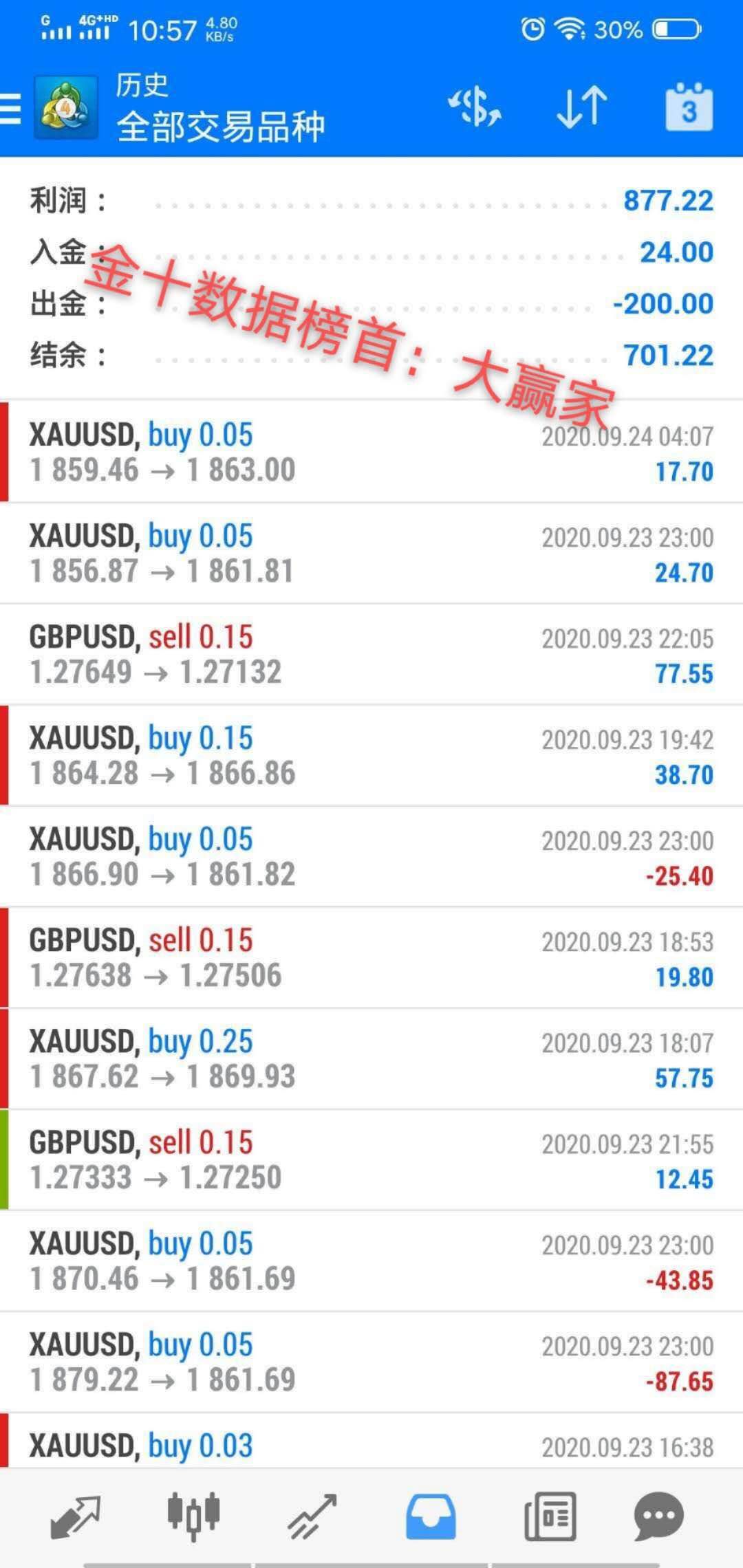Select the GBPUSD sell trade with 77.55 profit

[371, 655]
